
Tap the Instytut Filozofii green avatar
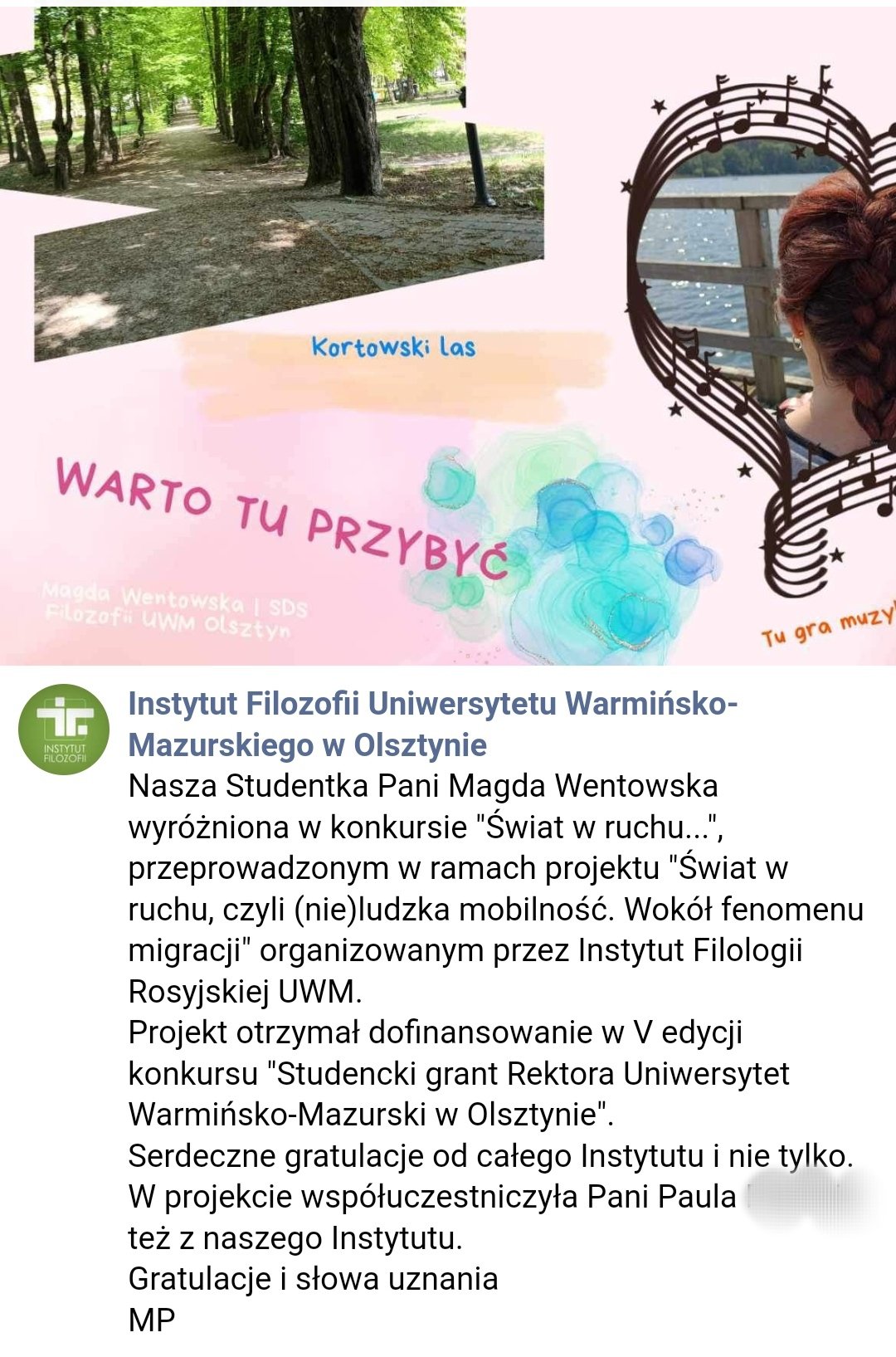click(64, 730)
